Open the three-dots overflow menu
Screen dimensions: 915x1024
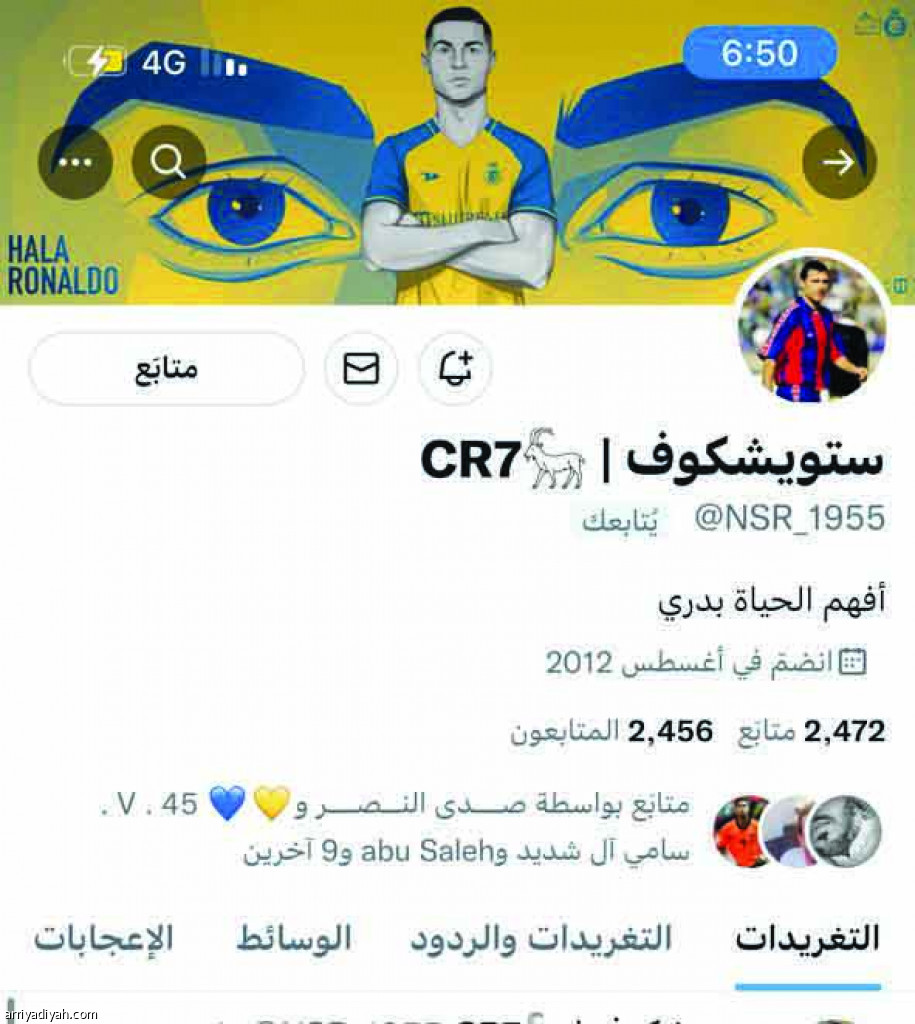pyautogui.click(x=75, y=163)
